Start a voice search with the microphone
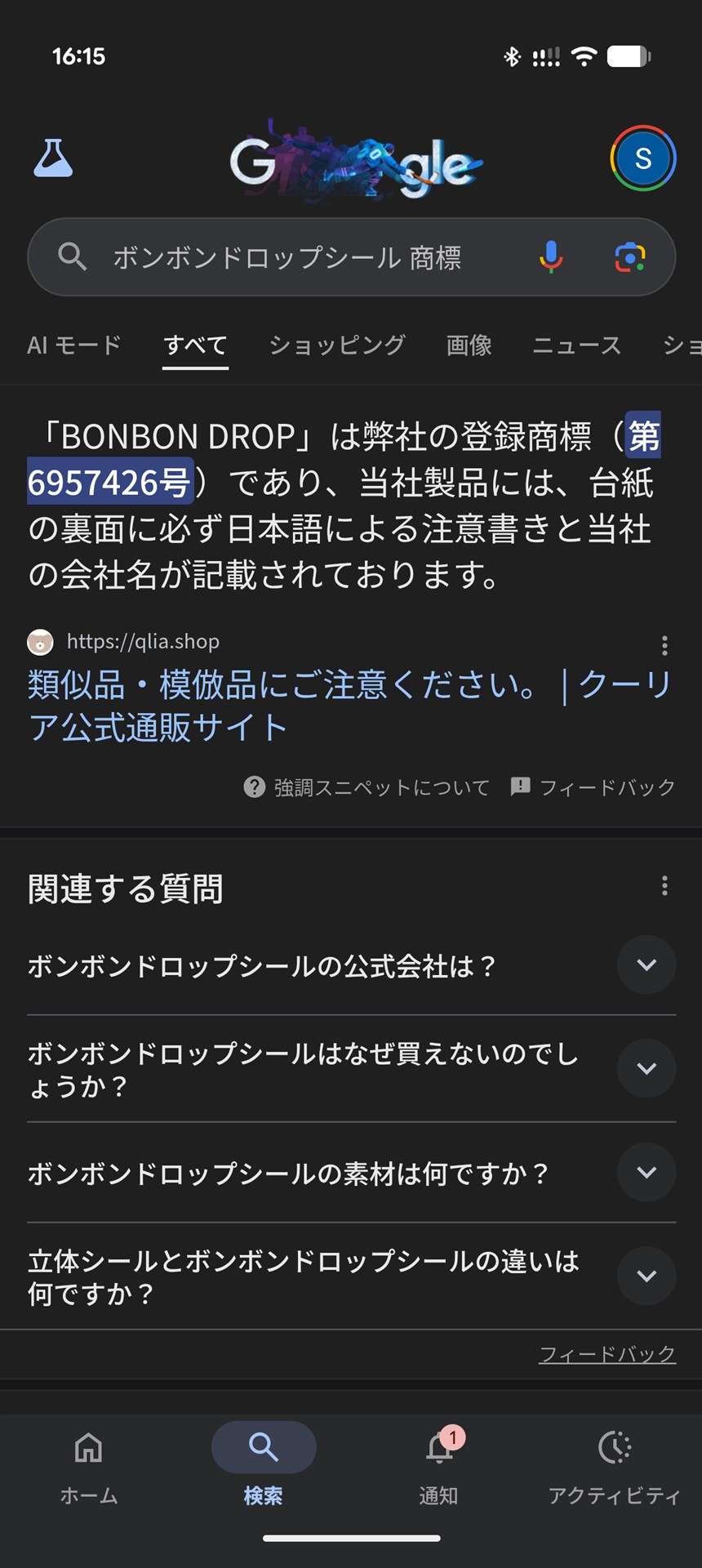 coord(550,256)
